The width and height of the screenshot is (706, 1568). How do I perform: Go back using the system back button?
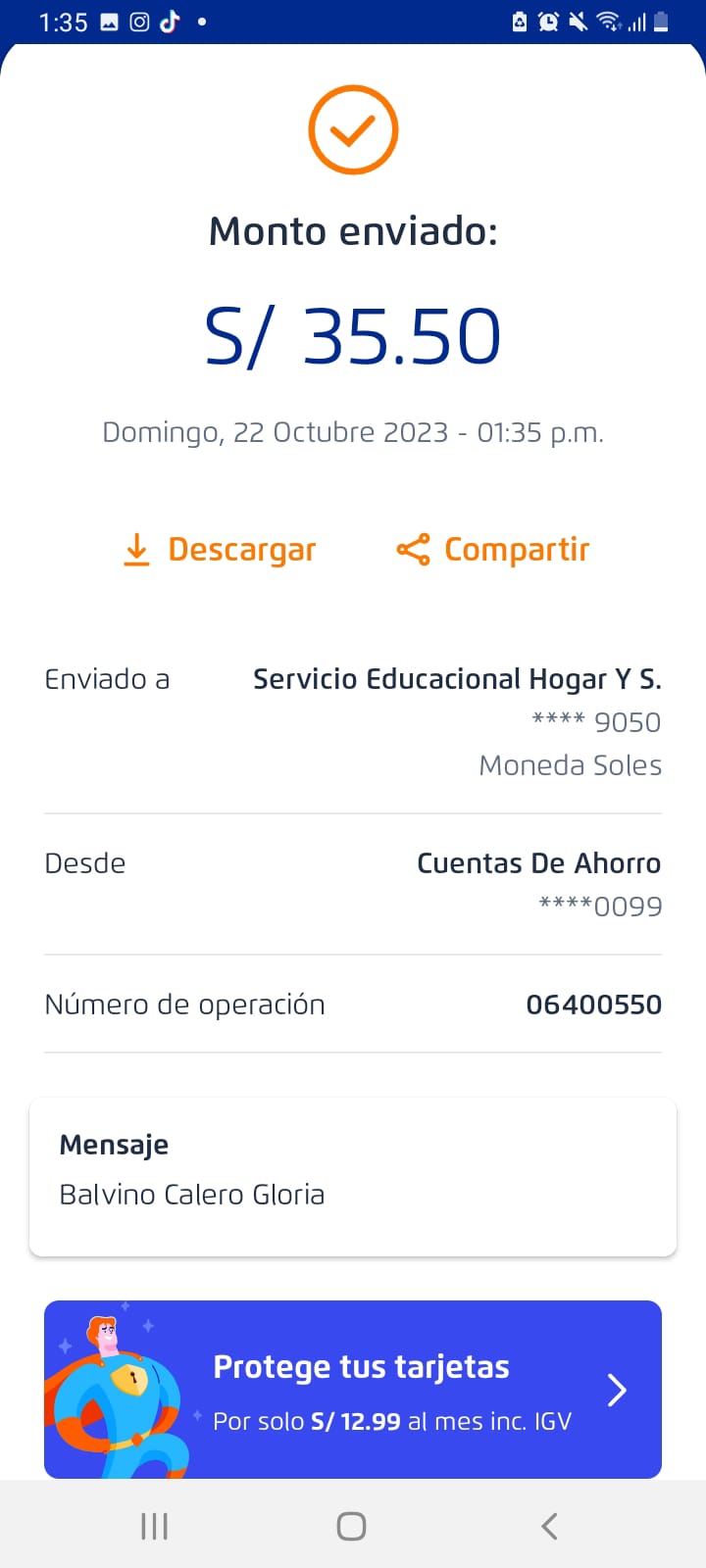point(549,1526)
